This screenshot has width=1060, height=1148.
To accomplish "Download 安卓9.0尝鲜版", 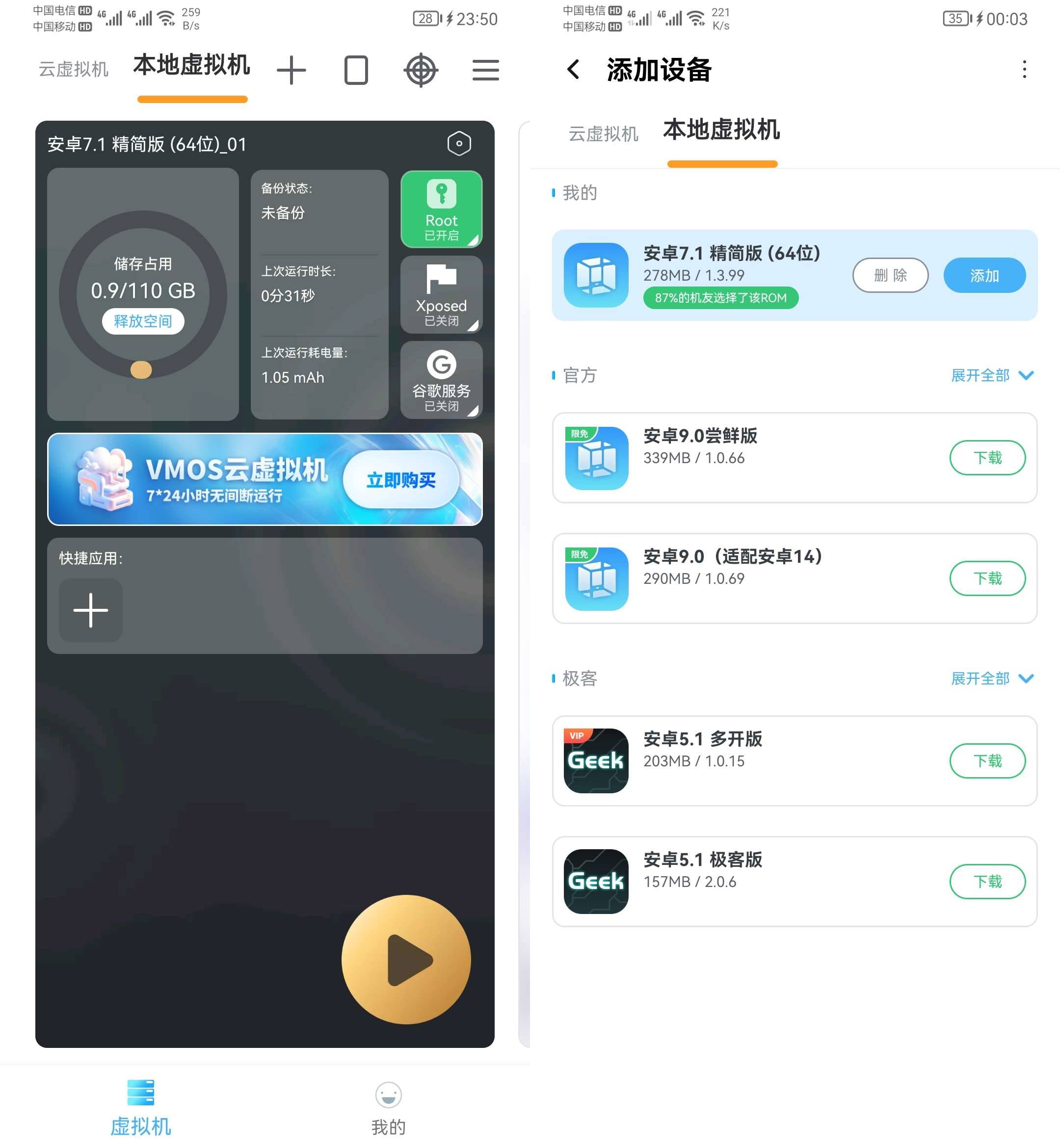I will (x=987, y=458).
